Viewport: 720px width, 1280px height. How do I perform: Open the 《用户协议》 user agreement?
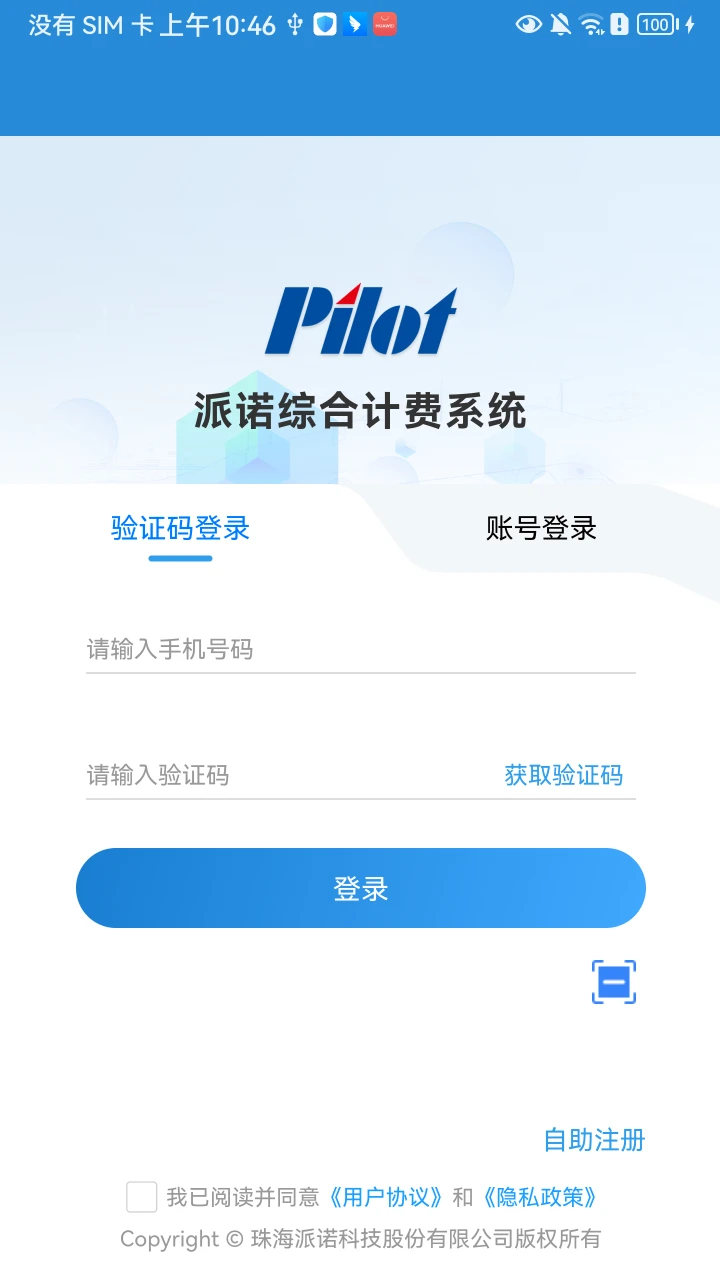(386, 1196)
